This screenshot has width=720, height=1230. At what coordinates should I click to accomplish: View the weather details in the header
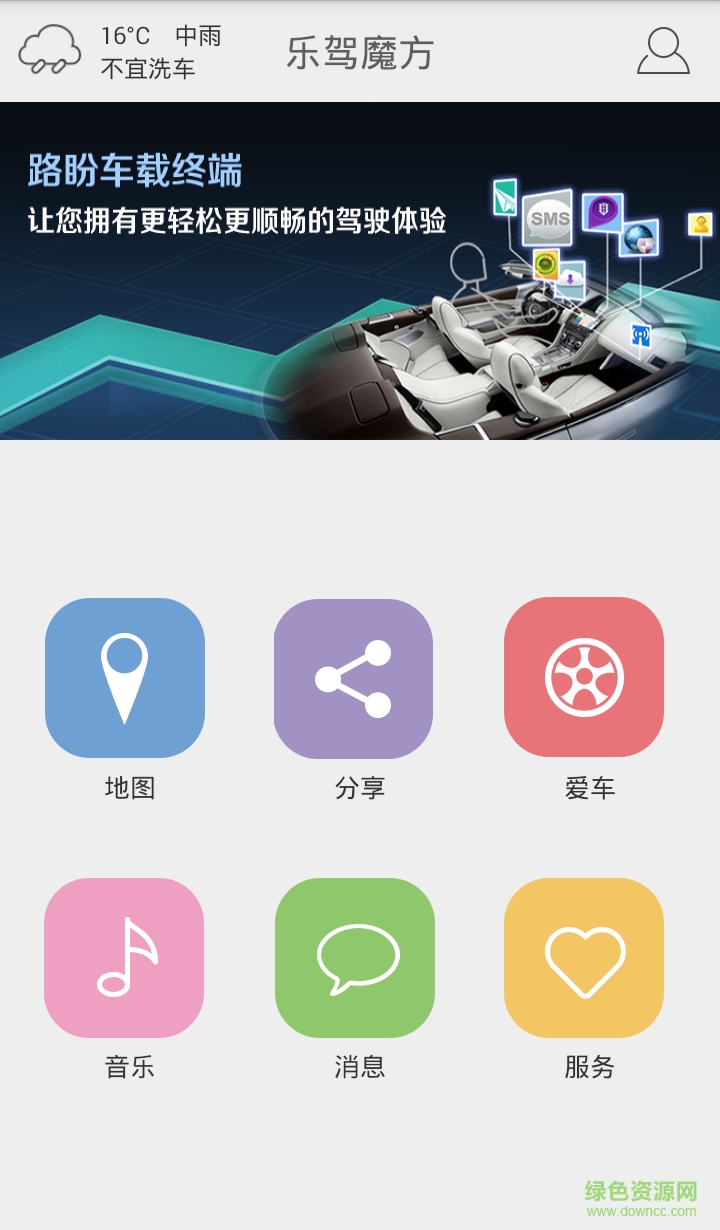[120, 52]
